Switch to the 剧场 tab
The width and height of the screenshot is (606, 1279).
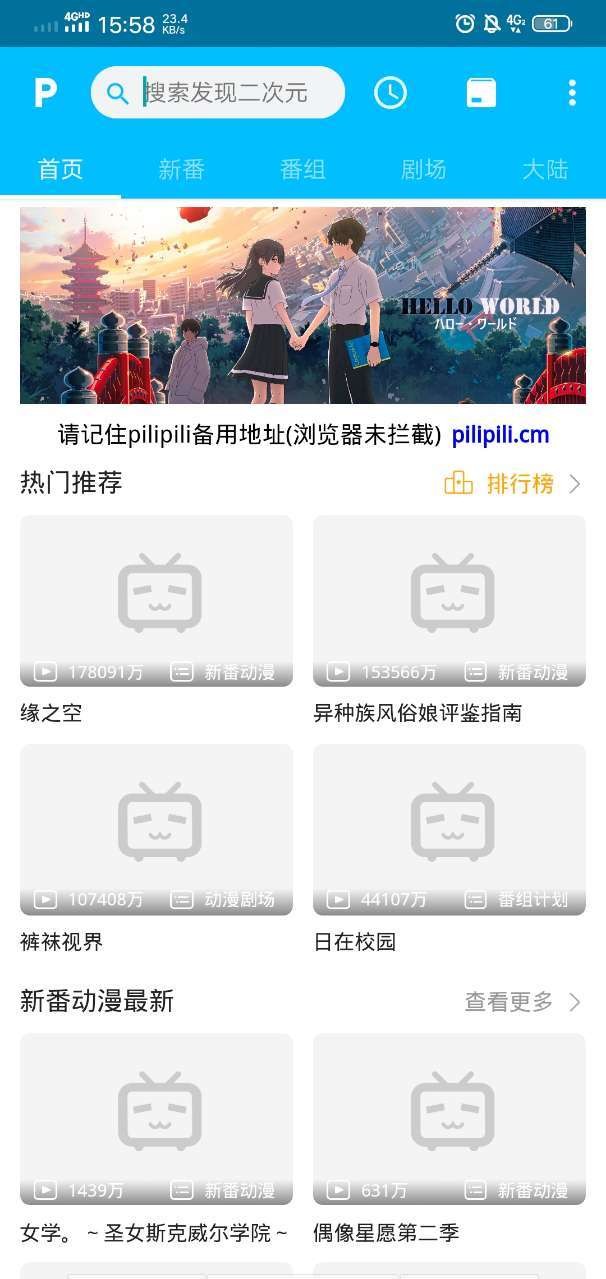(423, 169)
